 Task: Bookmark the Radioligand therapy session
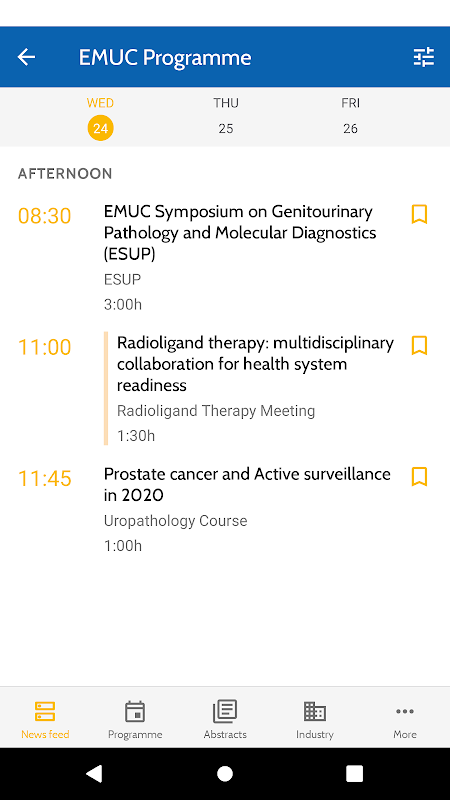tap(419, 345)
